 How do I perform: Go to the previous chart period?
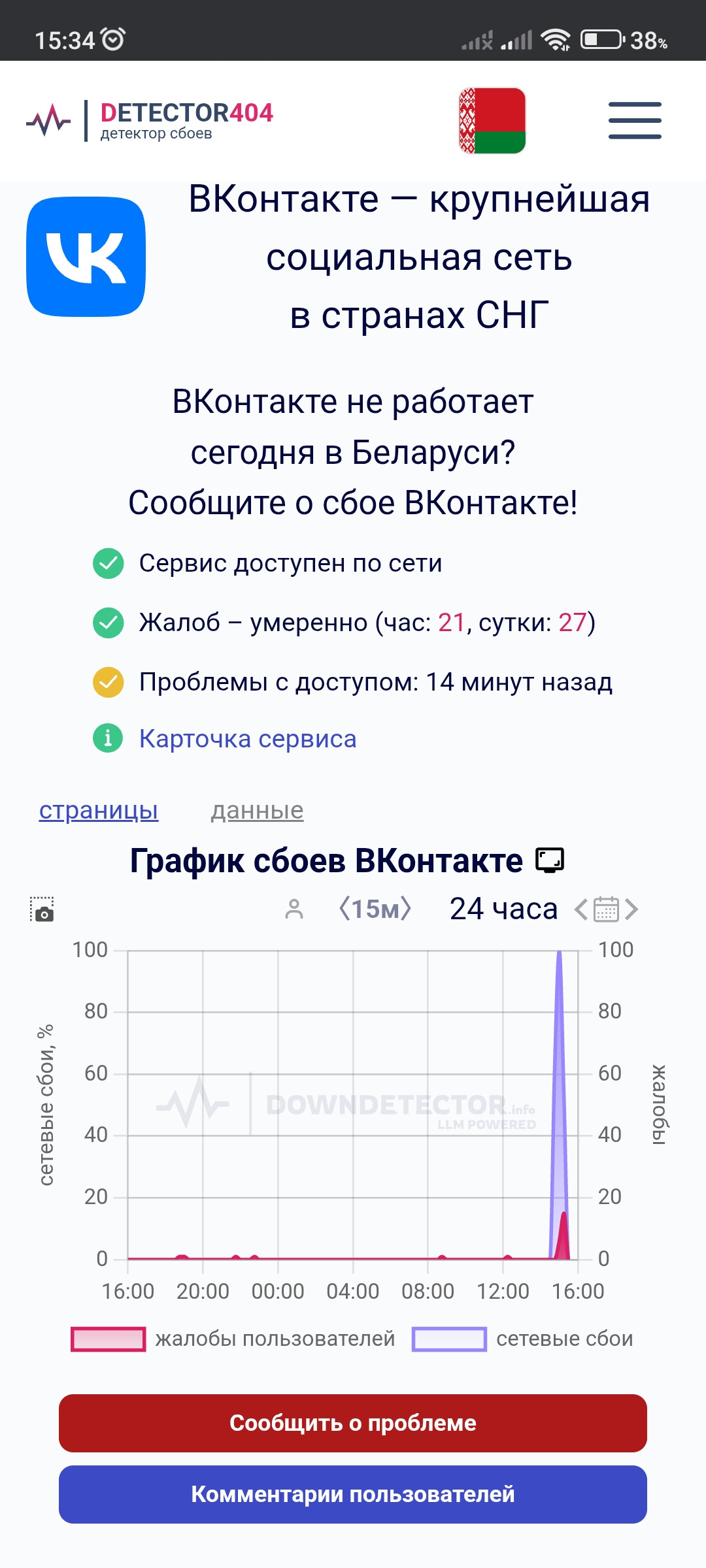580,909
